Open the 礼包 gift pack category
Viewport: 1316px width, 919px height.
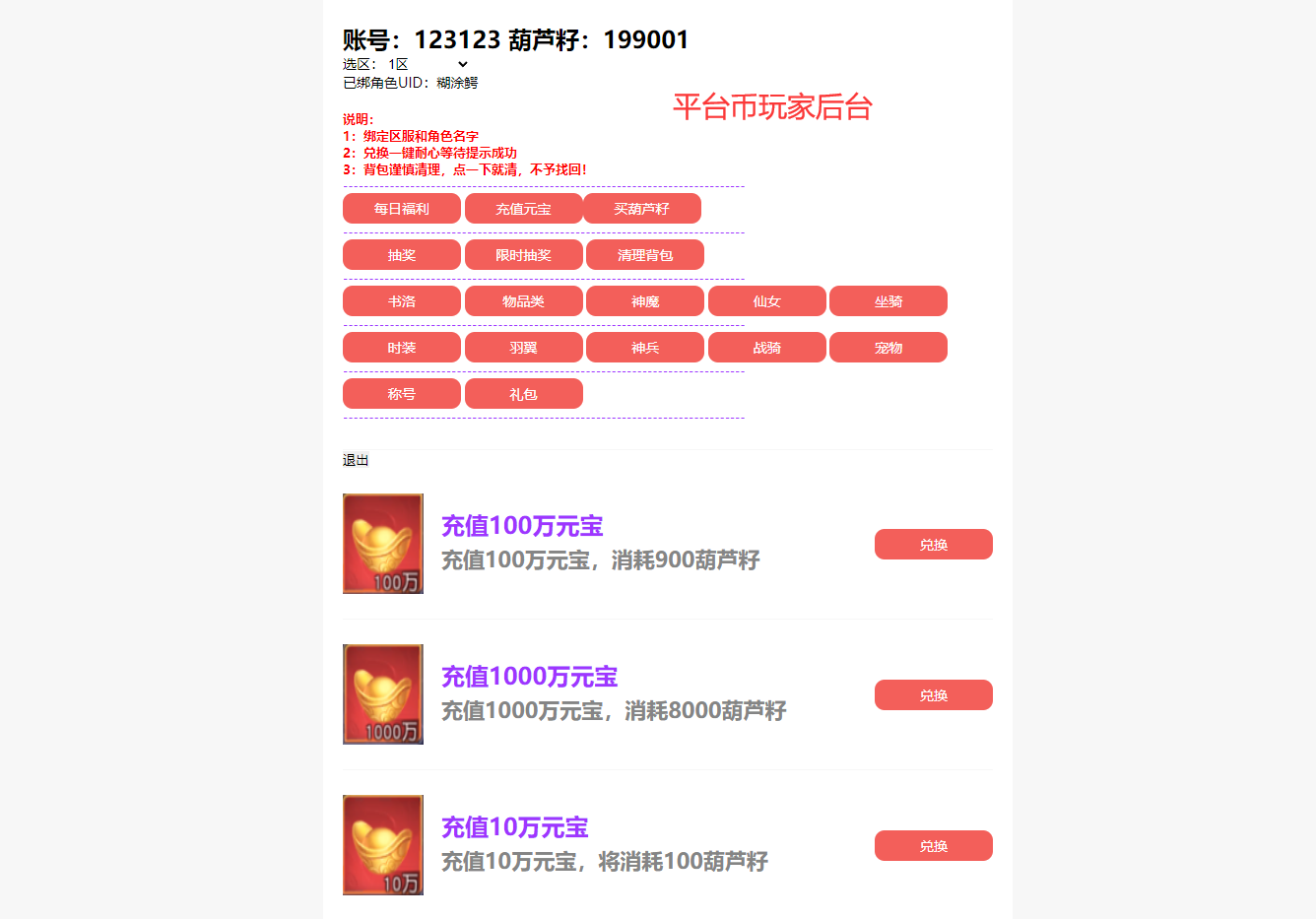[523, 394]
